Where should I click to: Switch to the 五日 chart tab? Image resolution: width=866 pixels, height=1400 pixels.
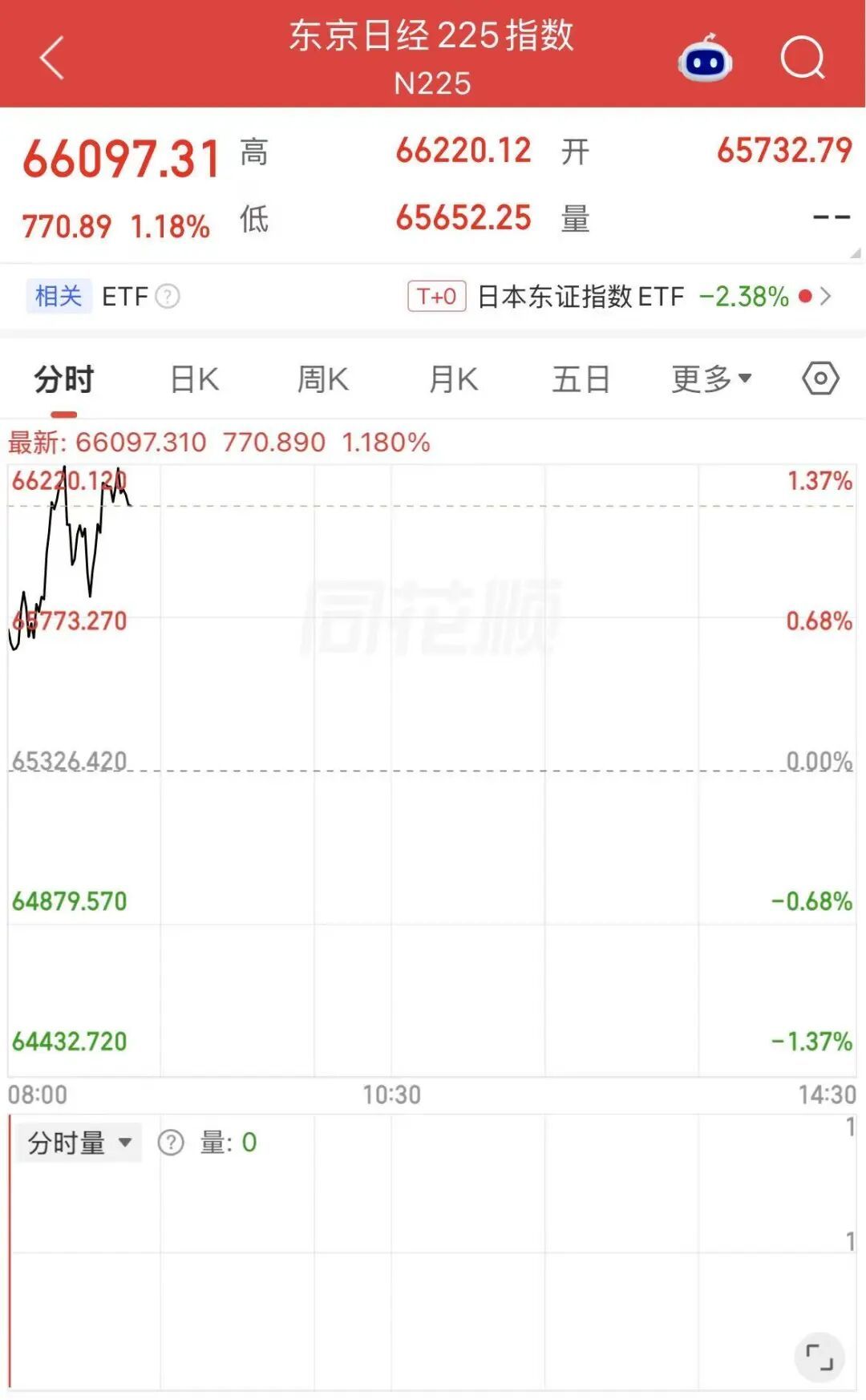point(581,379)
